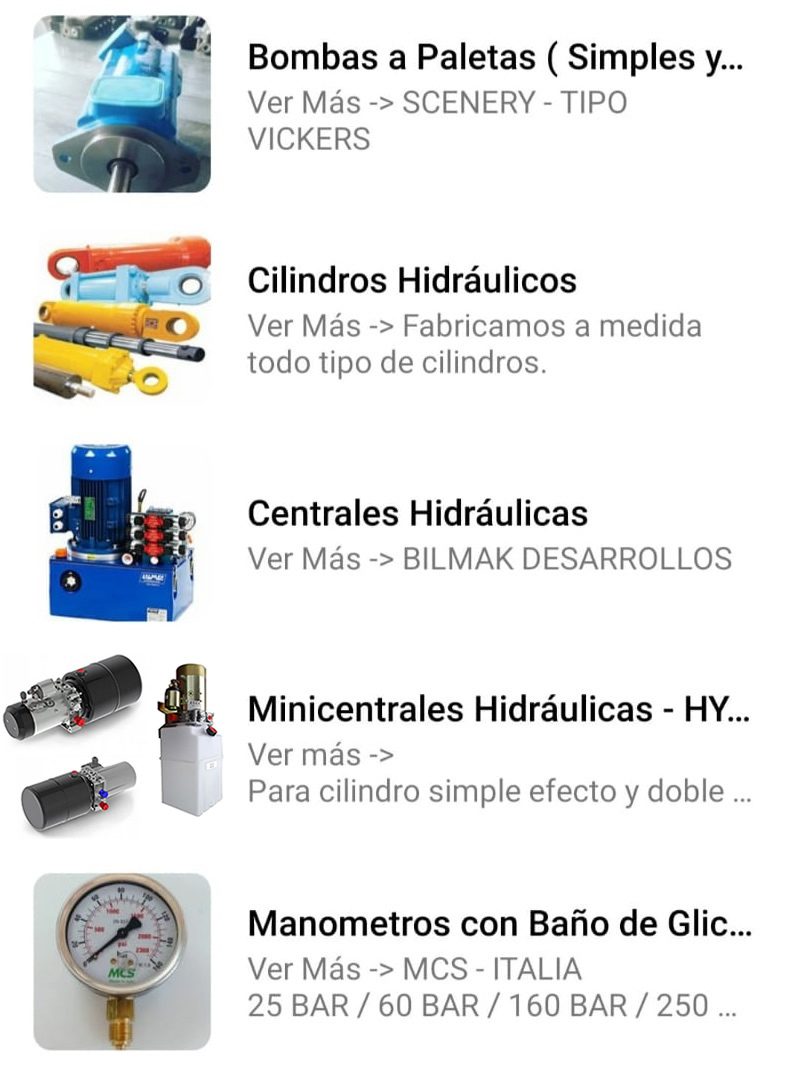Screen dimensions: 801x1065
Task: Tap the Manometros con Baño item
Action: (499, 923)
